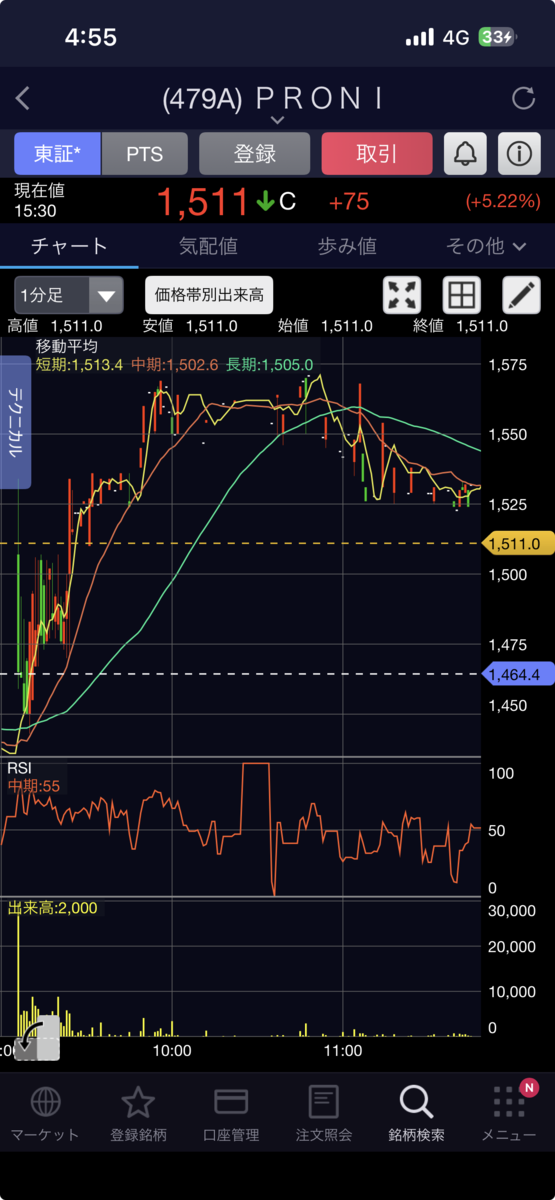Expand the chart to fullscreen

pyautogui.click(x=403, y=295)
